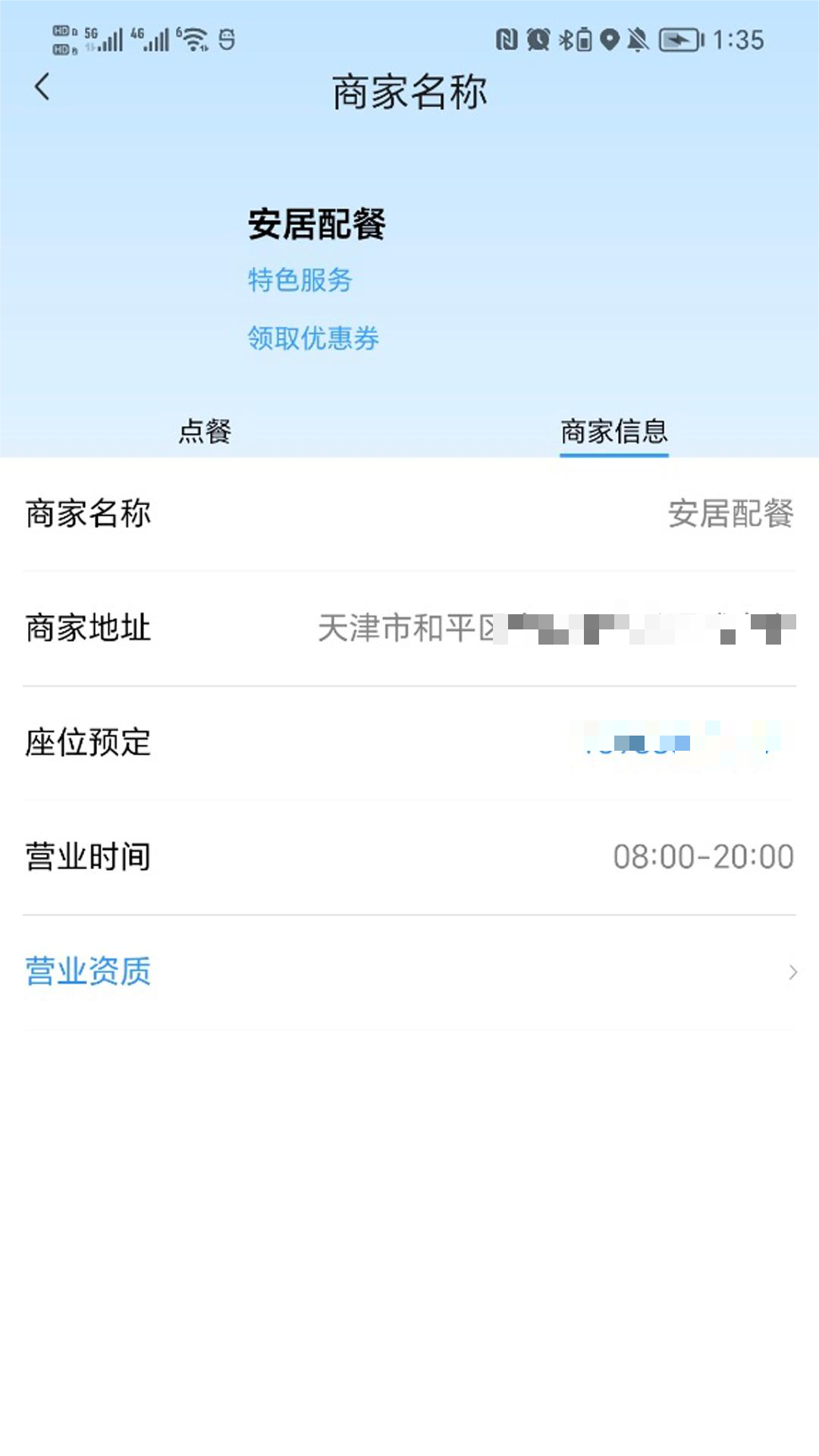819x1456 pixels.
Task: Tap the alarm clock status bar icon
Action: 540,38
